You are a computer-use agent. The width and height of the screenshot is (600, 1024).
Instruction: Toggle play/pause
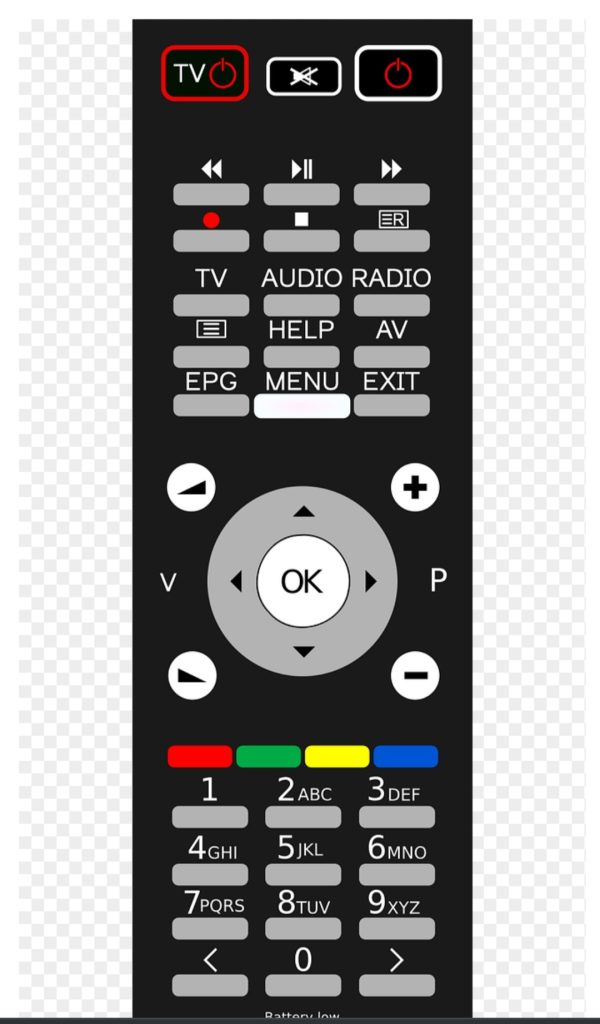[x=301, y=194]
